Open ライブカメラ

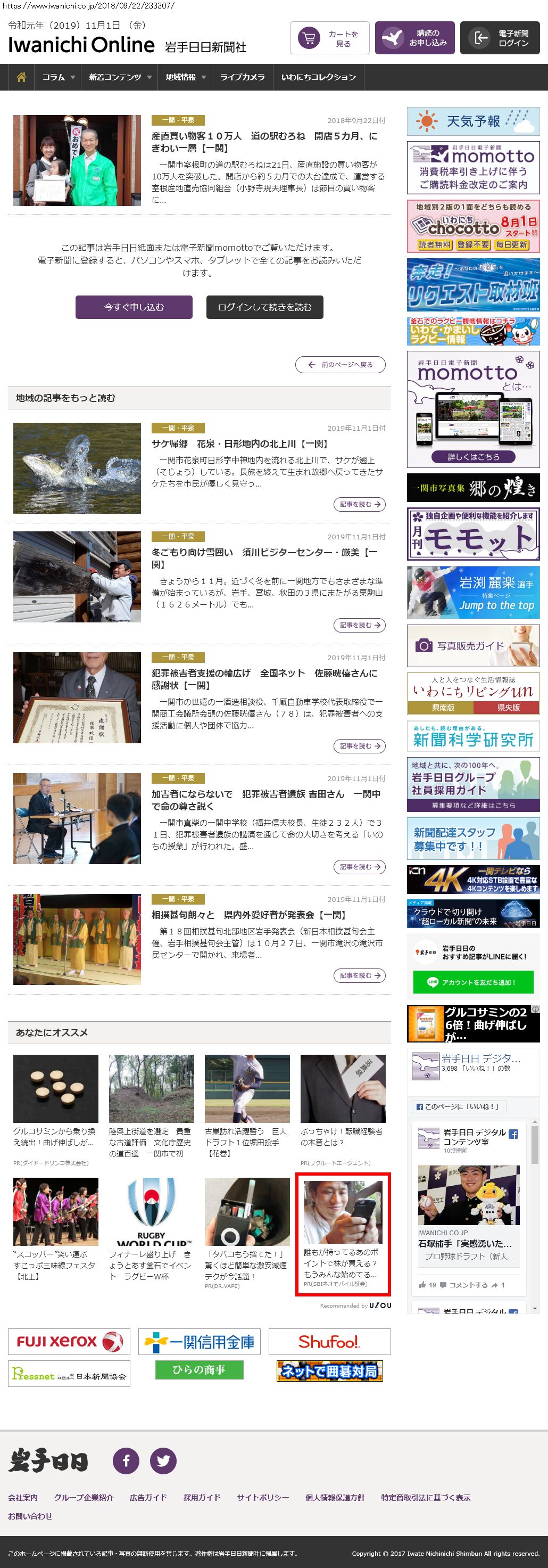tap(242, 77)
